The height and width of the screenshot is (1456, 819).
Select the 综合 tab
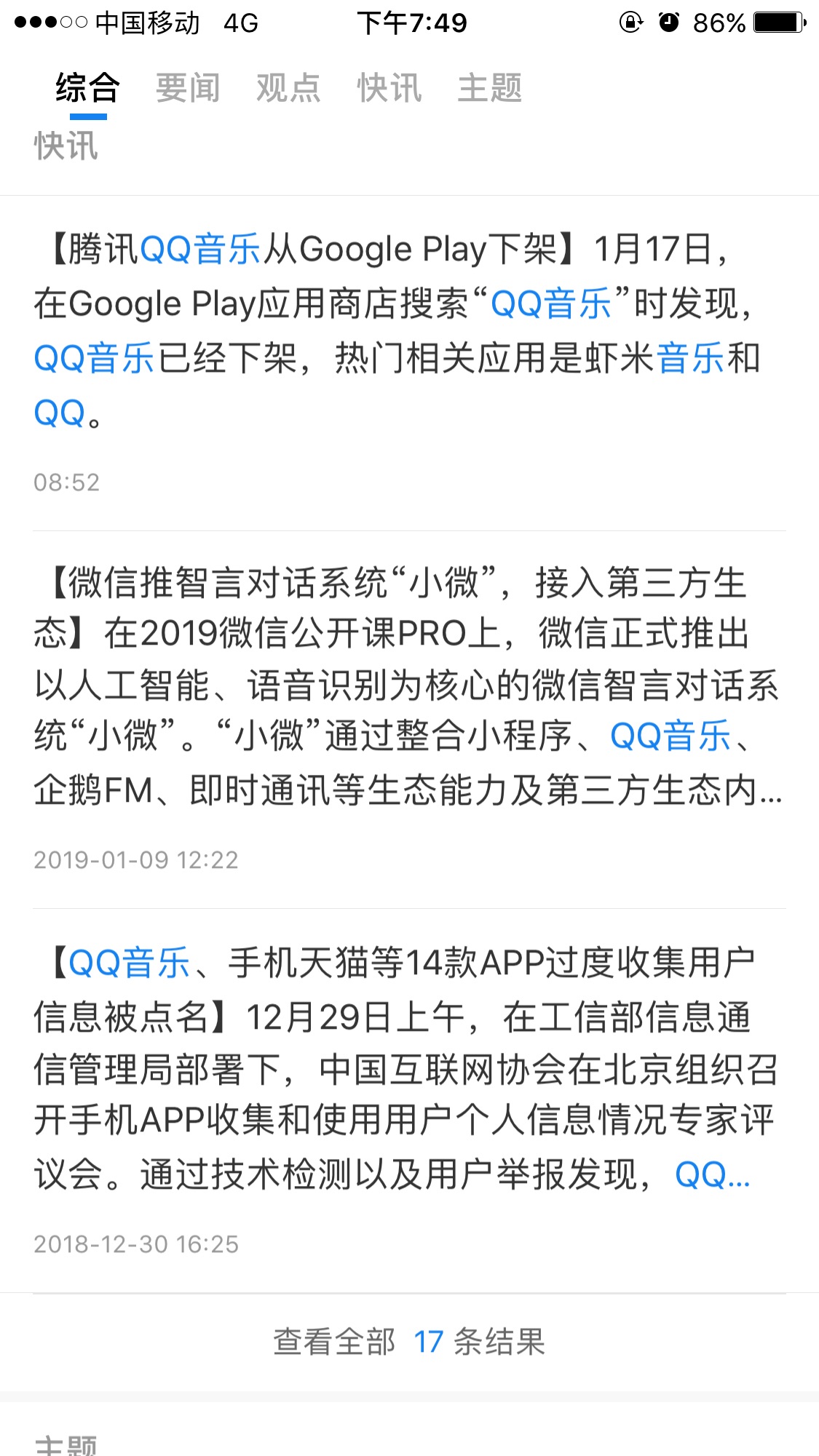click(x=88, y=89)
